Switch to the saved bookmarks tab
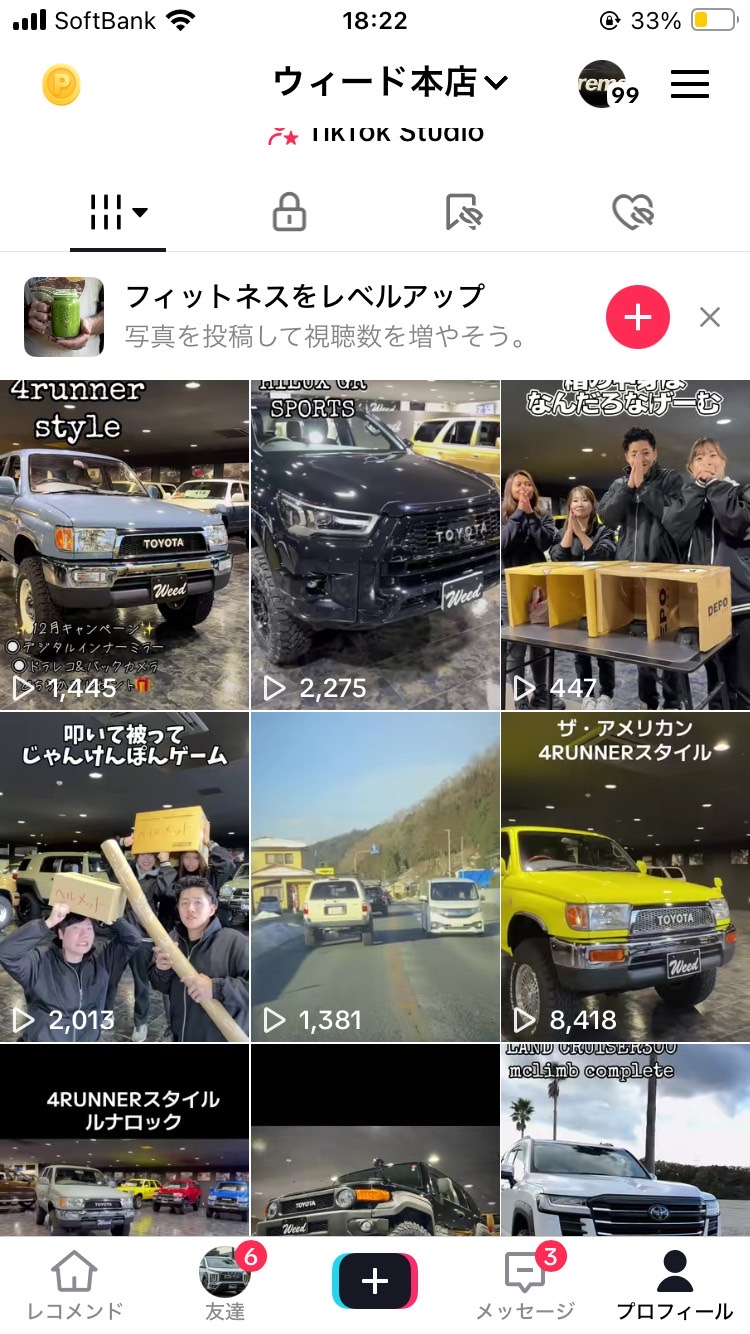 (x=463, y=212)
